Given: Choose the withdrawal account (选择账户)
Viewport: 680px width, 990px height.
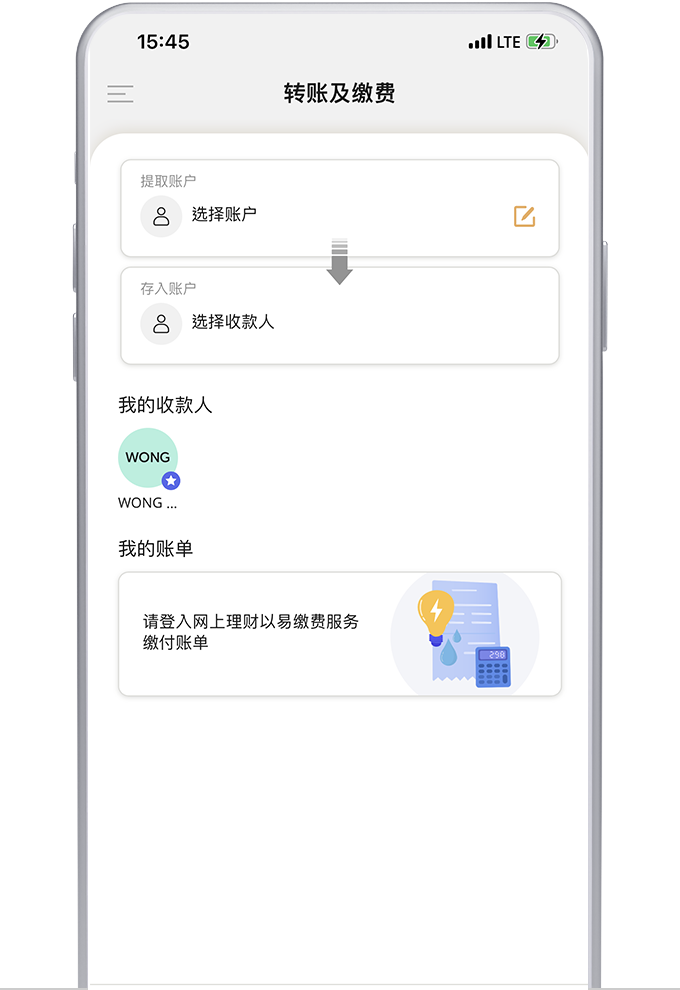Looking at the screenshot, I should pos(224,214).
